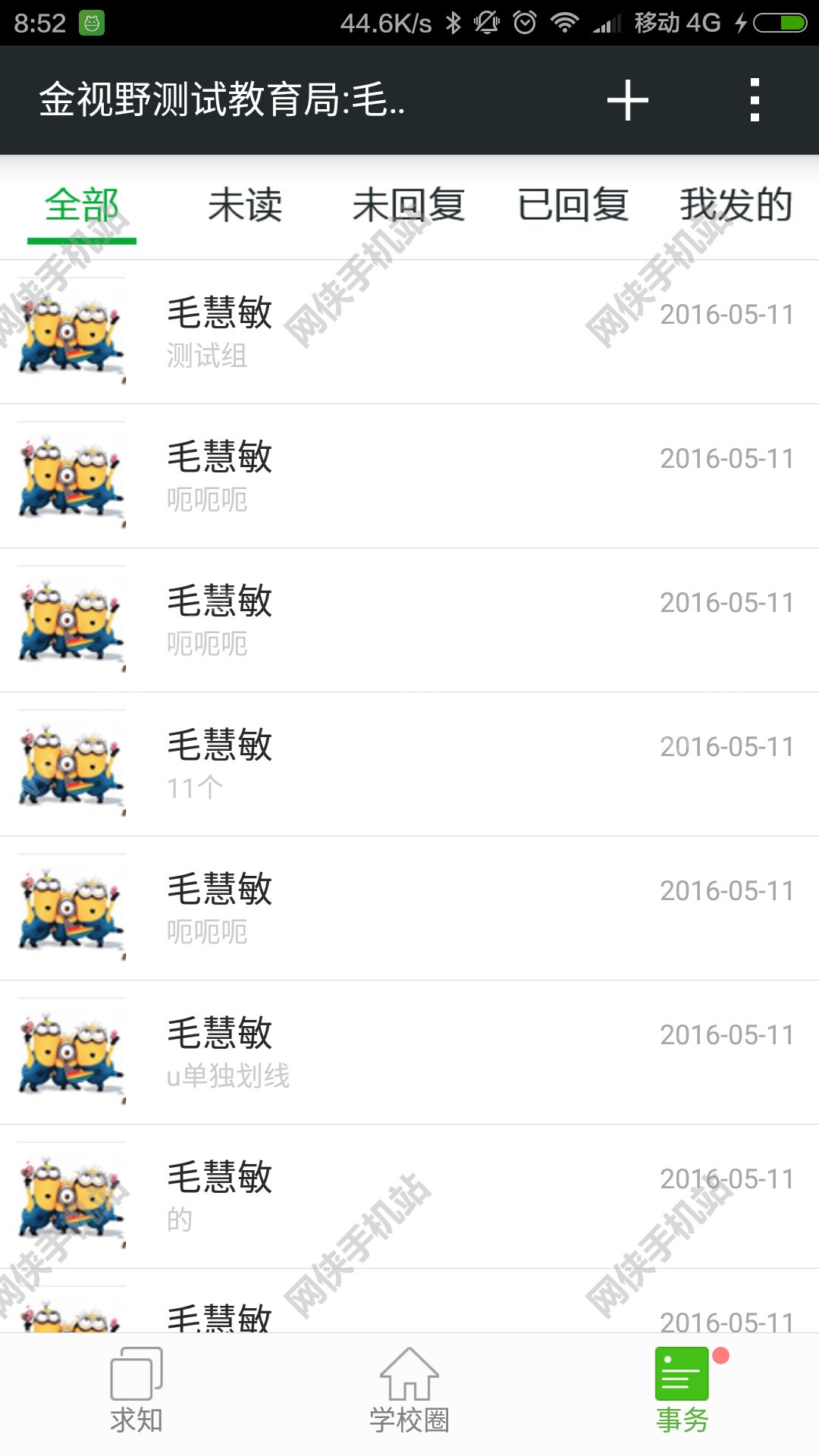Tap the plus icon to add new
This screenshot has height=1456, width=819.
click(x=627, y=100)
